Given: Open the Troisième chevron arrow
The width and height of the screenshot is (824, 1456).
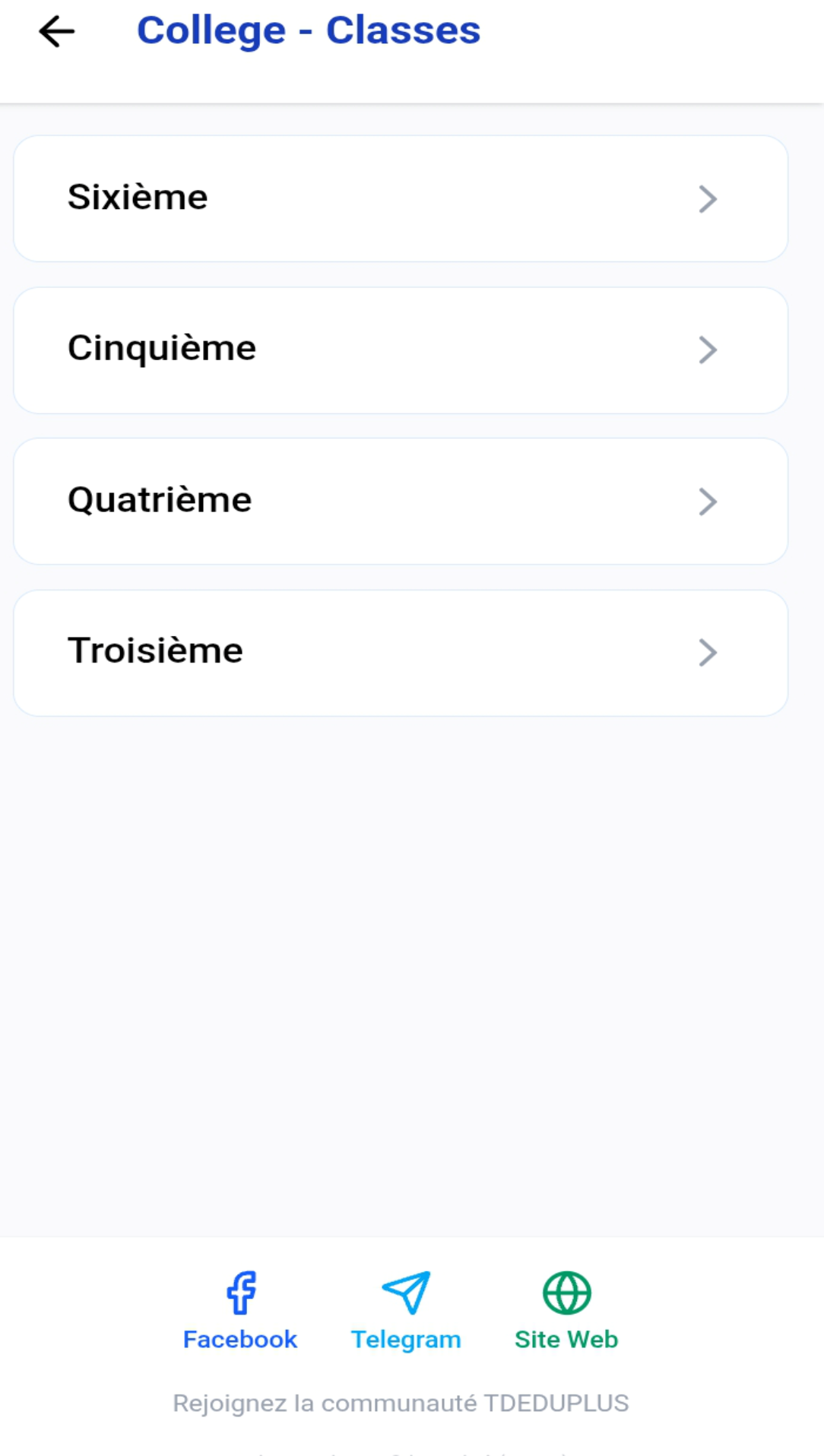Looking at the screenshot, I should click(x=708, y=652).
